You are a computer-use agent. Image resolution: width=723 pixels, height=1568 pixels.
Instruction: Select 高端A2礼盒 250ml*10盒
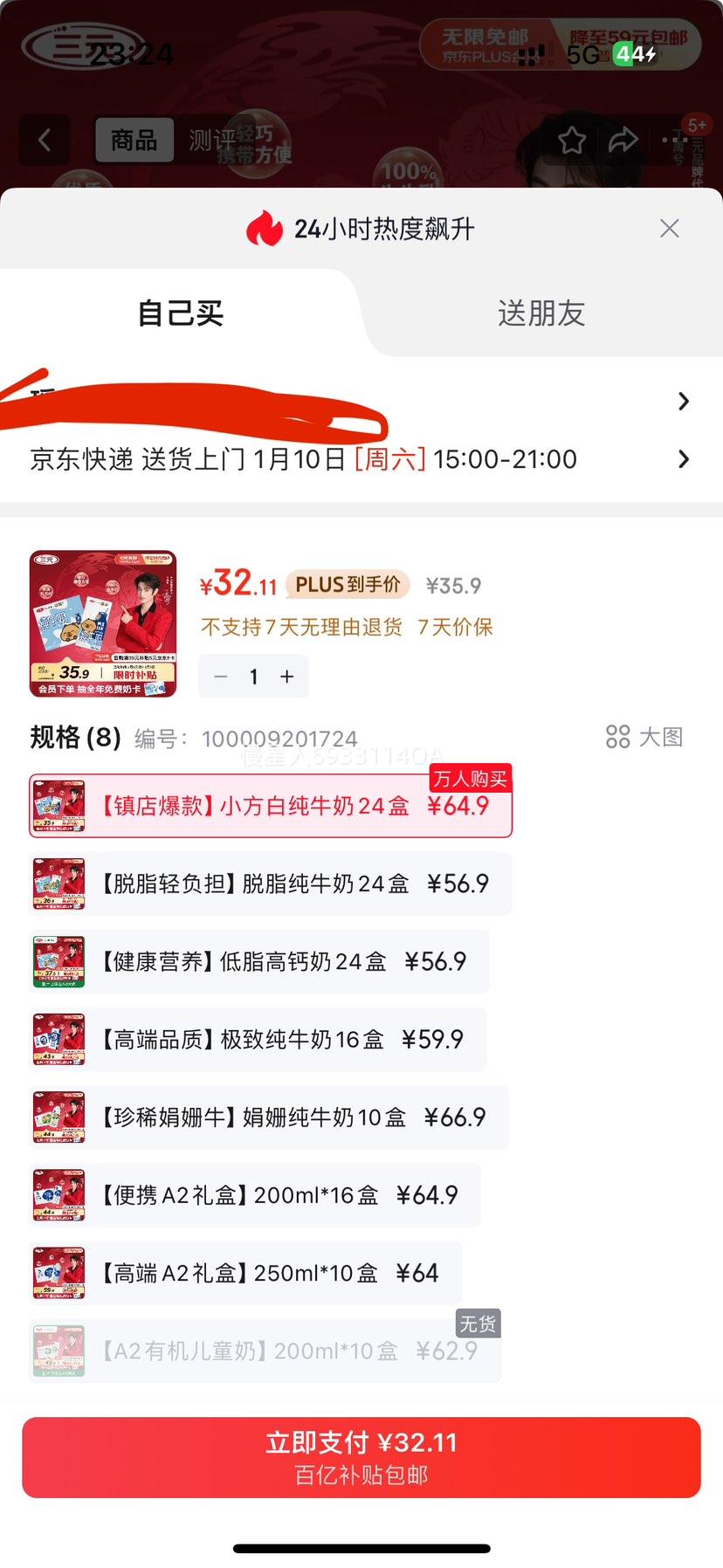245,1273
